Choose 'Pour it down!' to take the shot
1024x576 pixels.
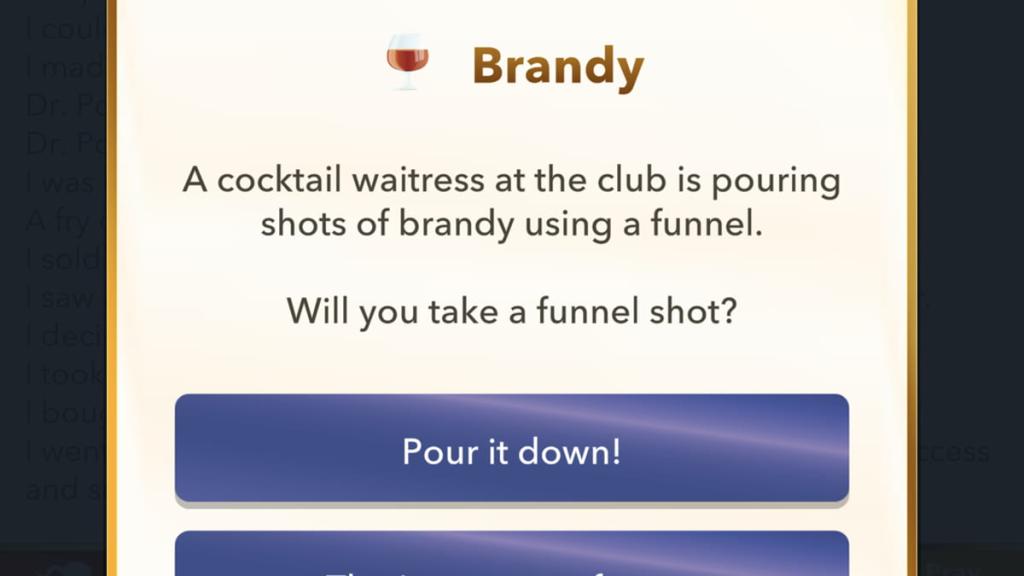pos(511,449)
